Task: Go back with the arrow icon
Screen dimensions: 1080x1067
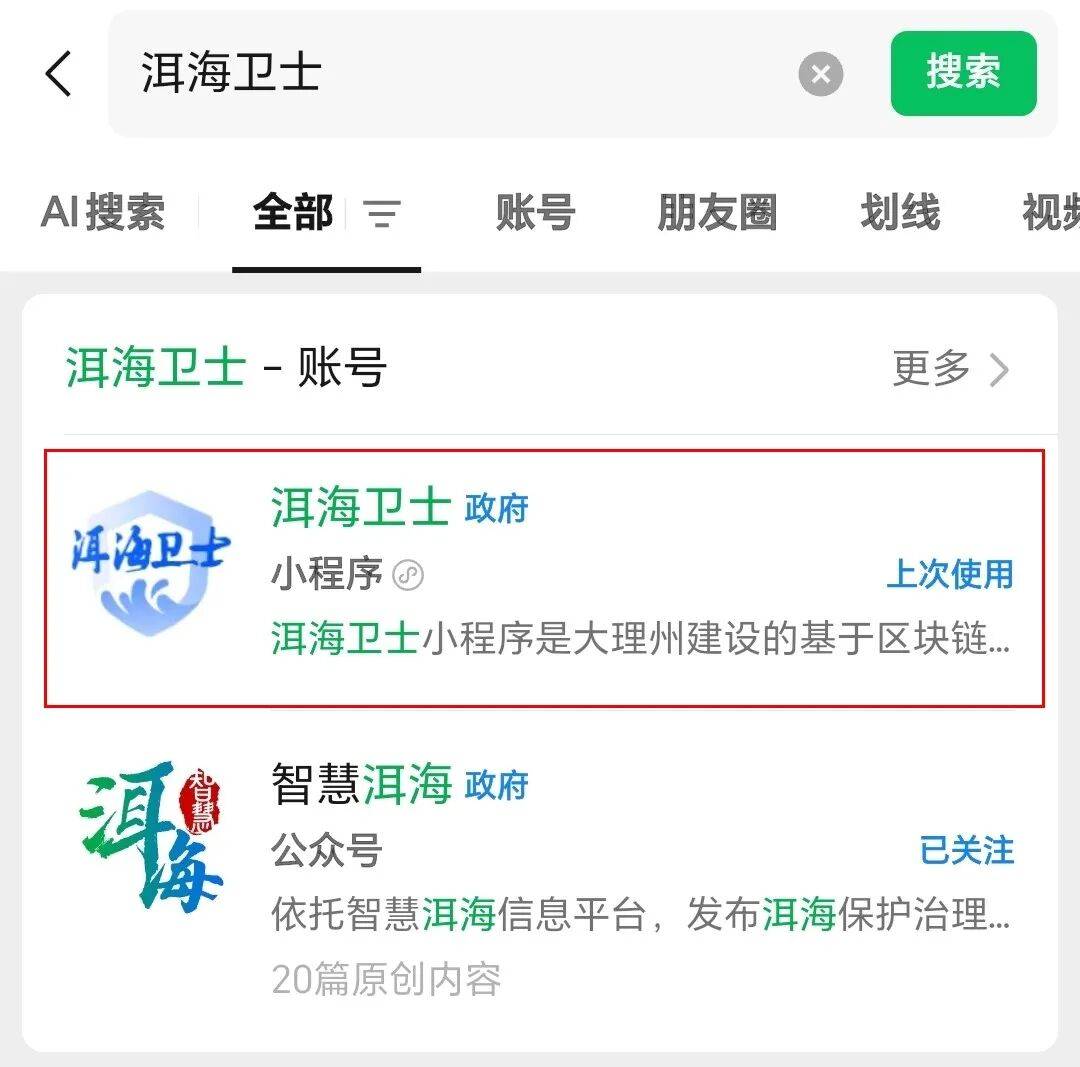Action: pyautogui.click(x=59, y=74)
